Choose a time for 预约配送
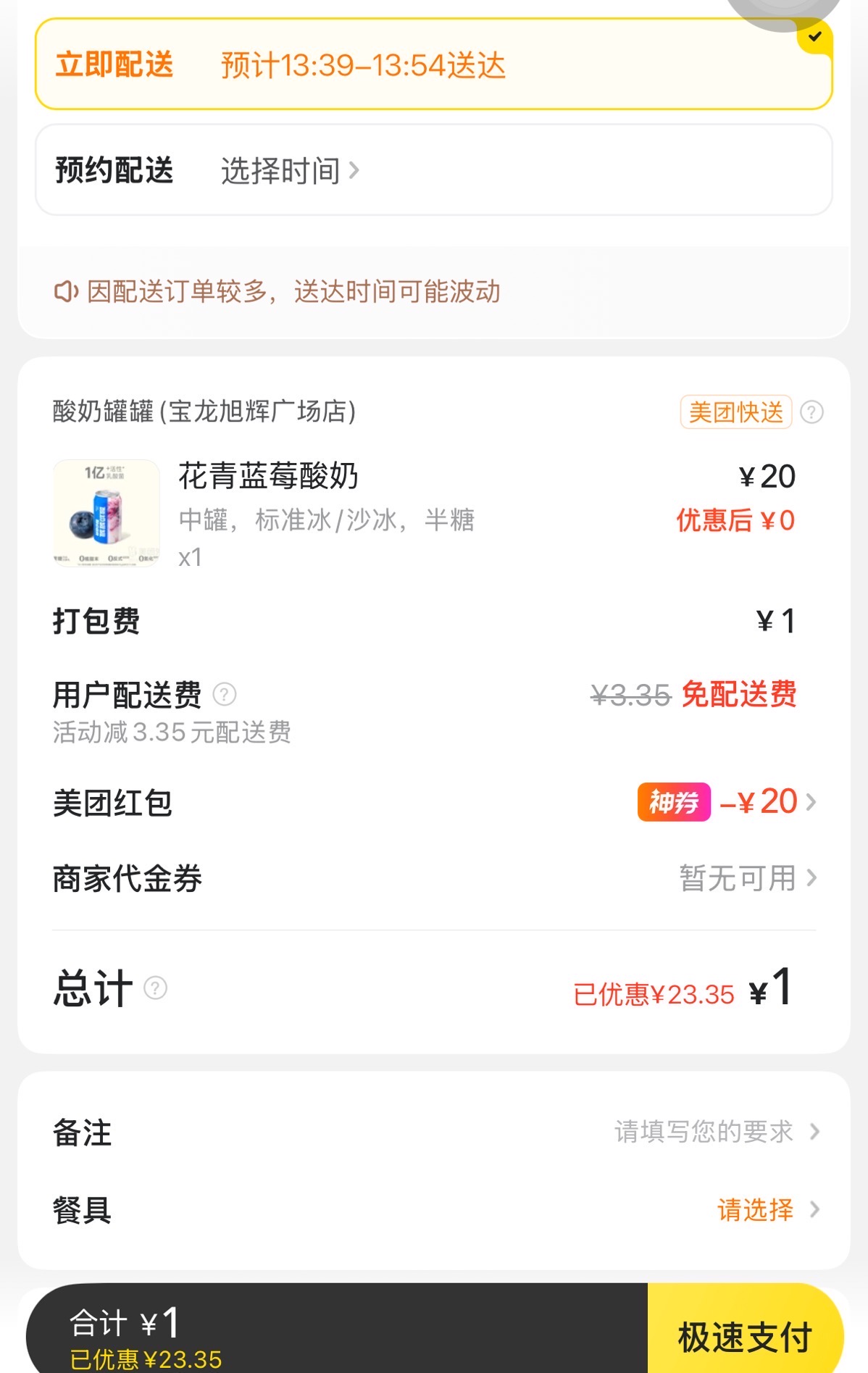Image resolution: width=868 pixels, height=1373 pixels. 290,171
